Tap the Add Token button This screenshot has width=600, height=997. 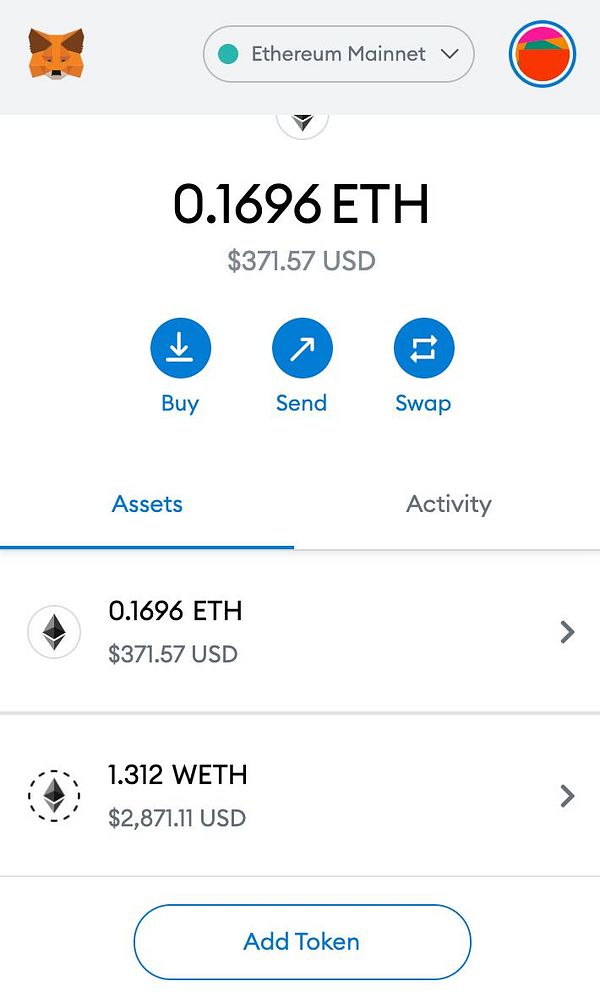point(302,941)
